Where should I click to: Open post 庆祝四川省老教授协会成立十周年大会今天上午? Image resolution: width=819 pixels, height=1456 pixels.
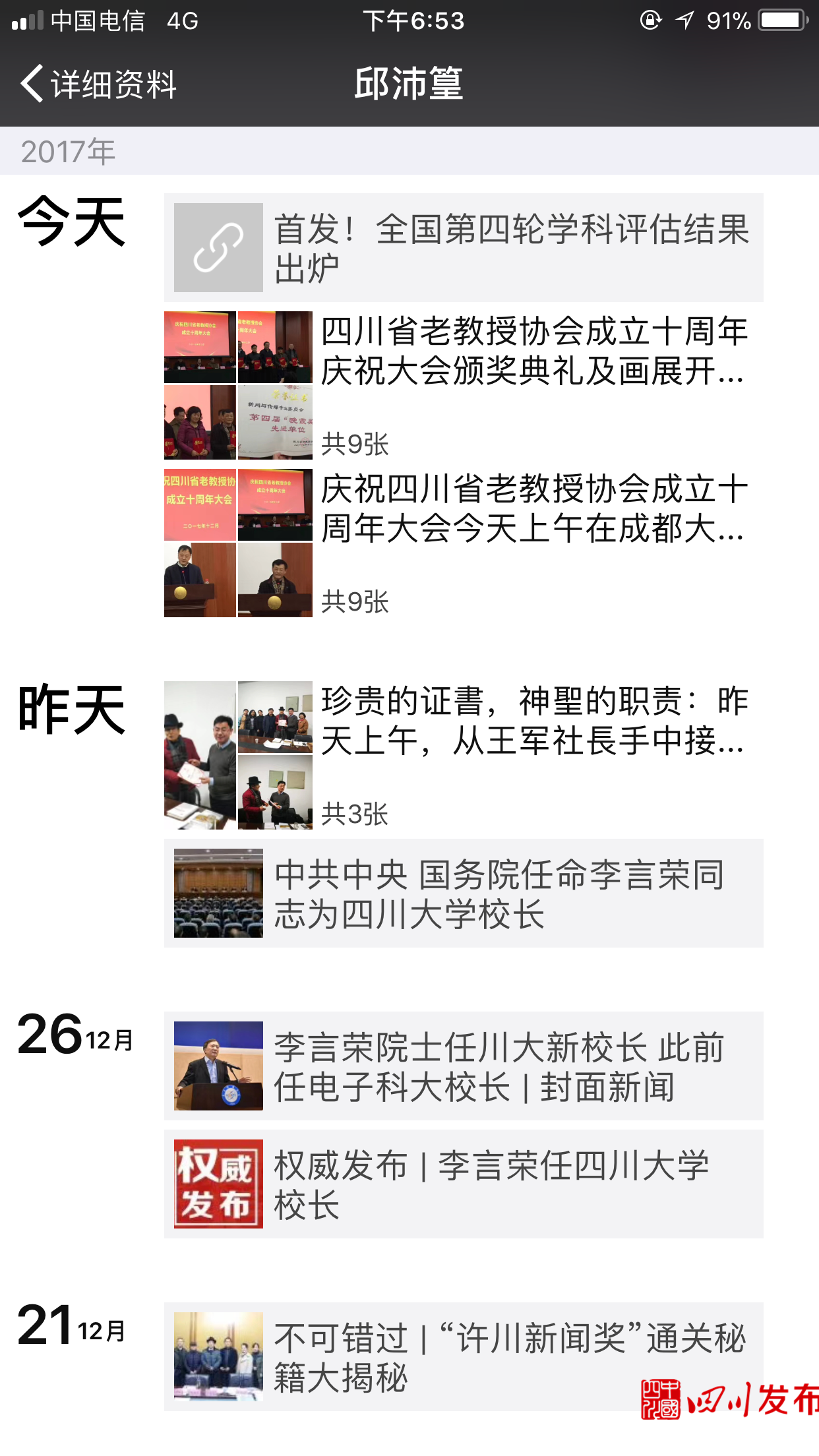coord(464,543)
